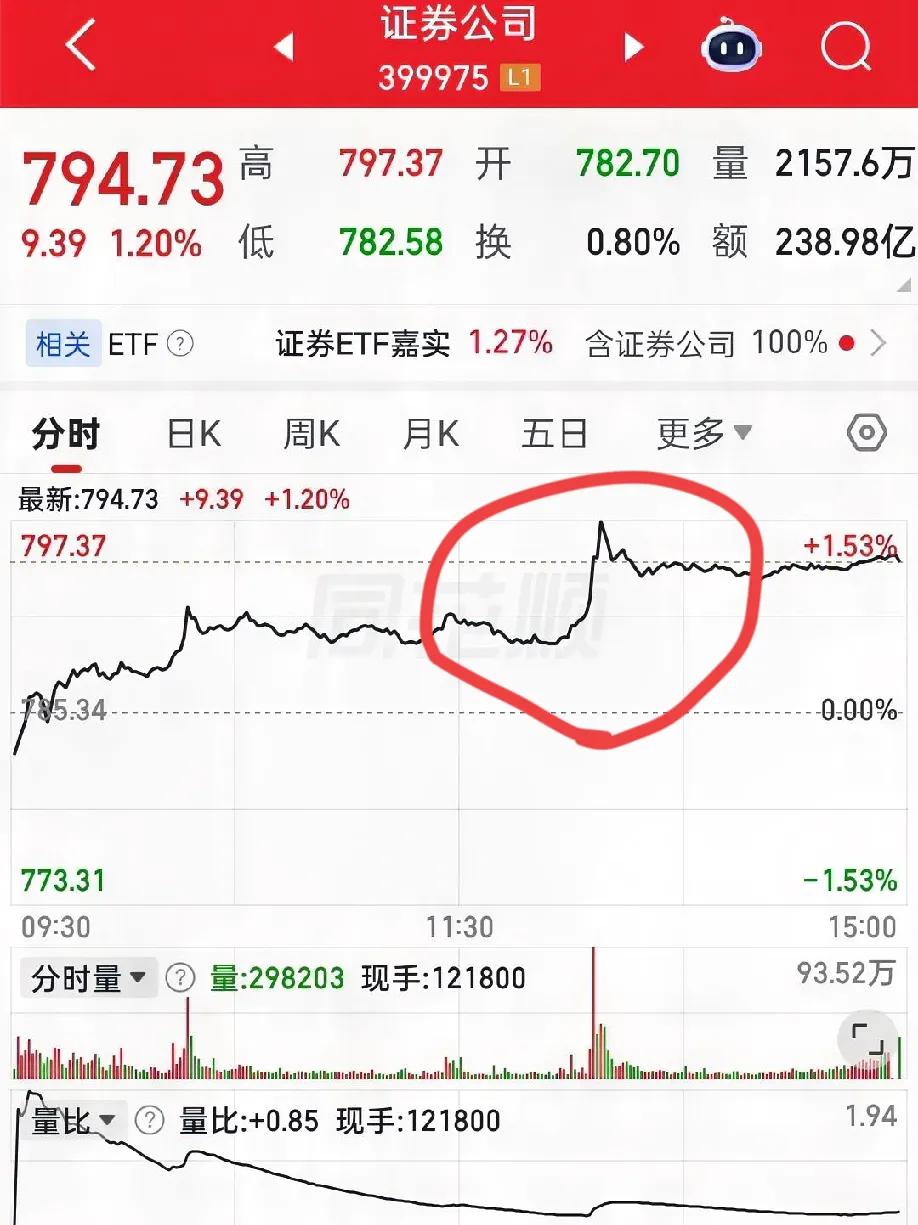Switch to next index with the right arrow

coord(634,46)
